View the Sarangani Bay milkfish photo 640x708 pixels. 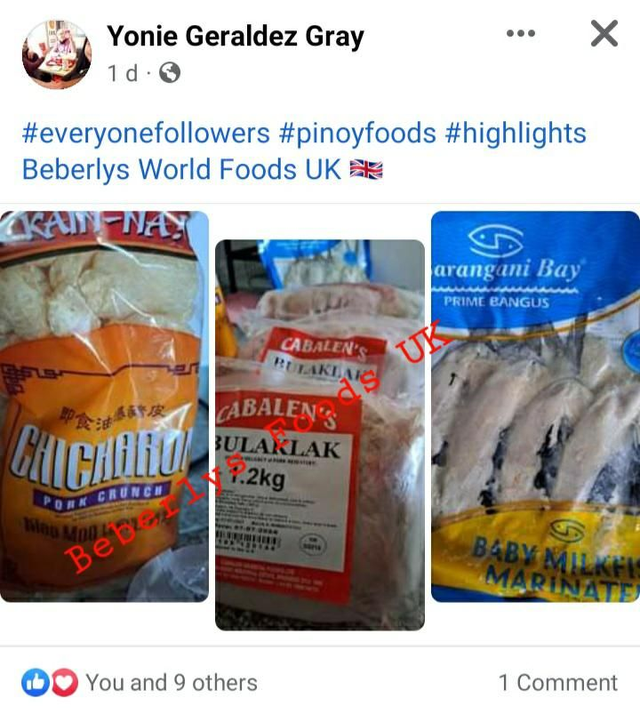point(535,406)
